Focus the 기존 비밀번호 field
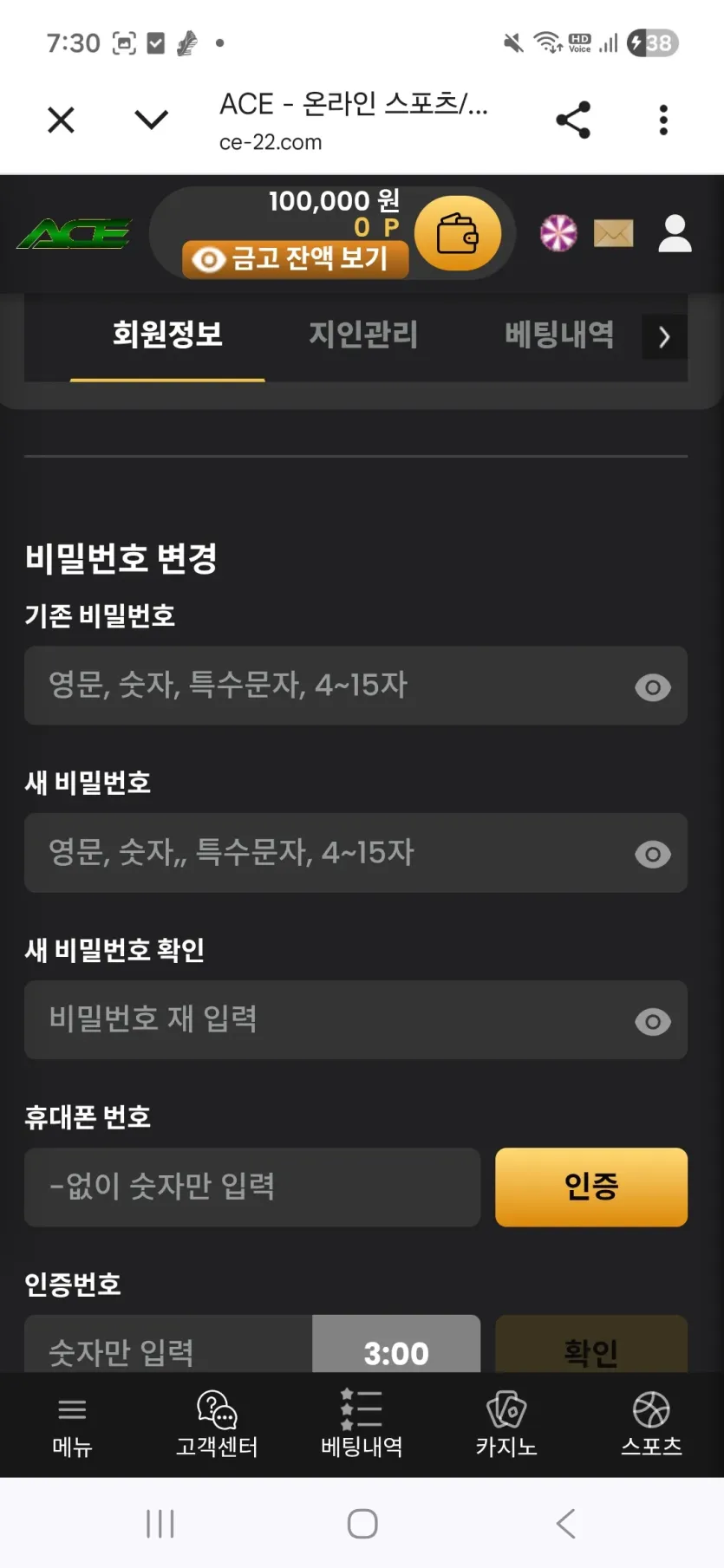This screenshot has height=1568, width=724. point(355,686)
